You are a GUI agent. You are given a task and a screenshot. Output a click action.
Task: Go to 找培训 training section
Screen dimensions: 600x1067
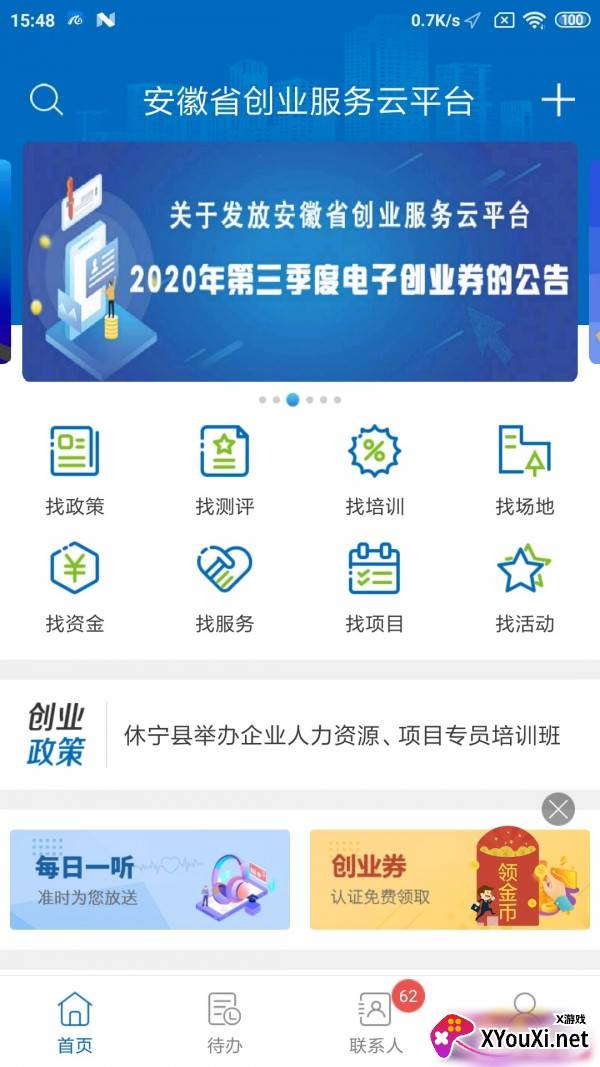tap(374, 468)
